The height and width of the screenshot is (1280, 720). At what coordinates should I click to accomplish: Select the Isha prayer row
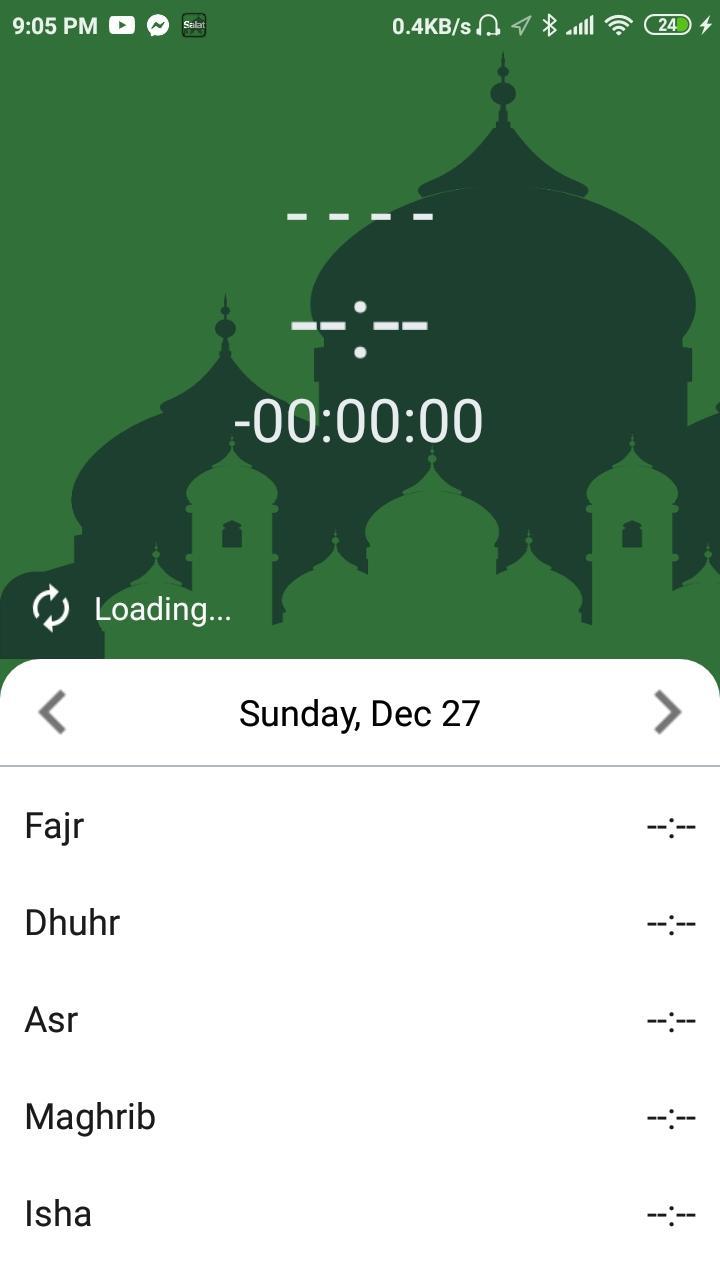tap(360, 1213)
